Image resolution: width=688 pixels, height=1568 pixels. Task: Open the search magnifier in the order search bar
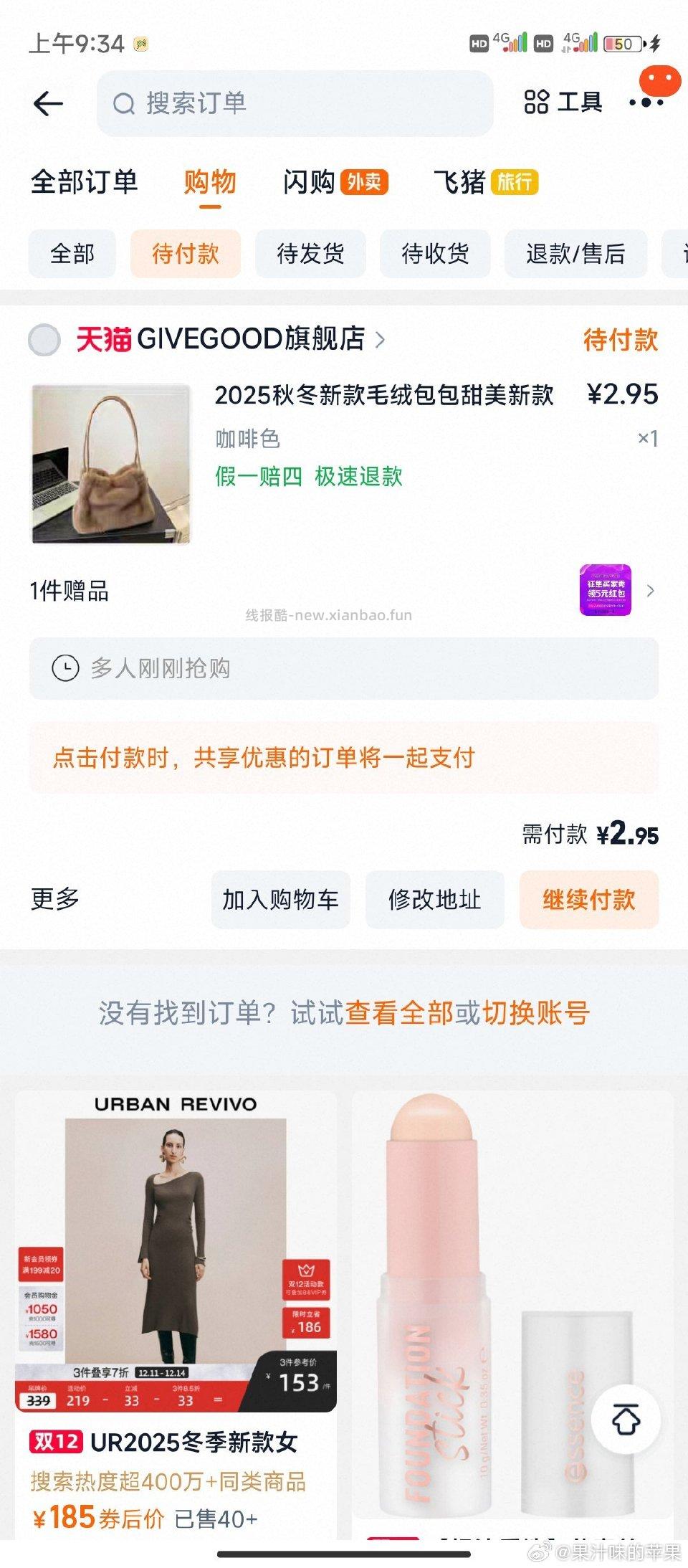tap(125, 103)
